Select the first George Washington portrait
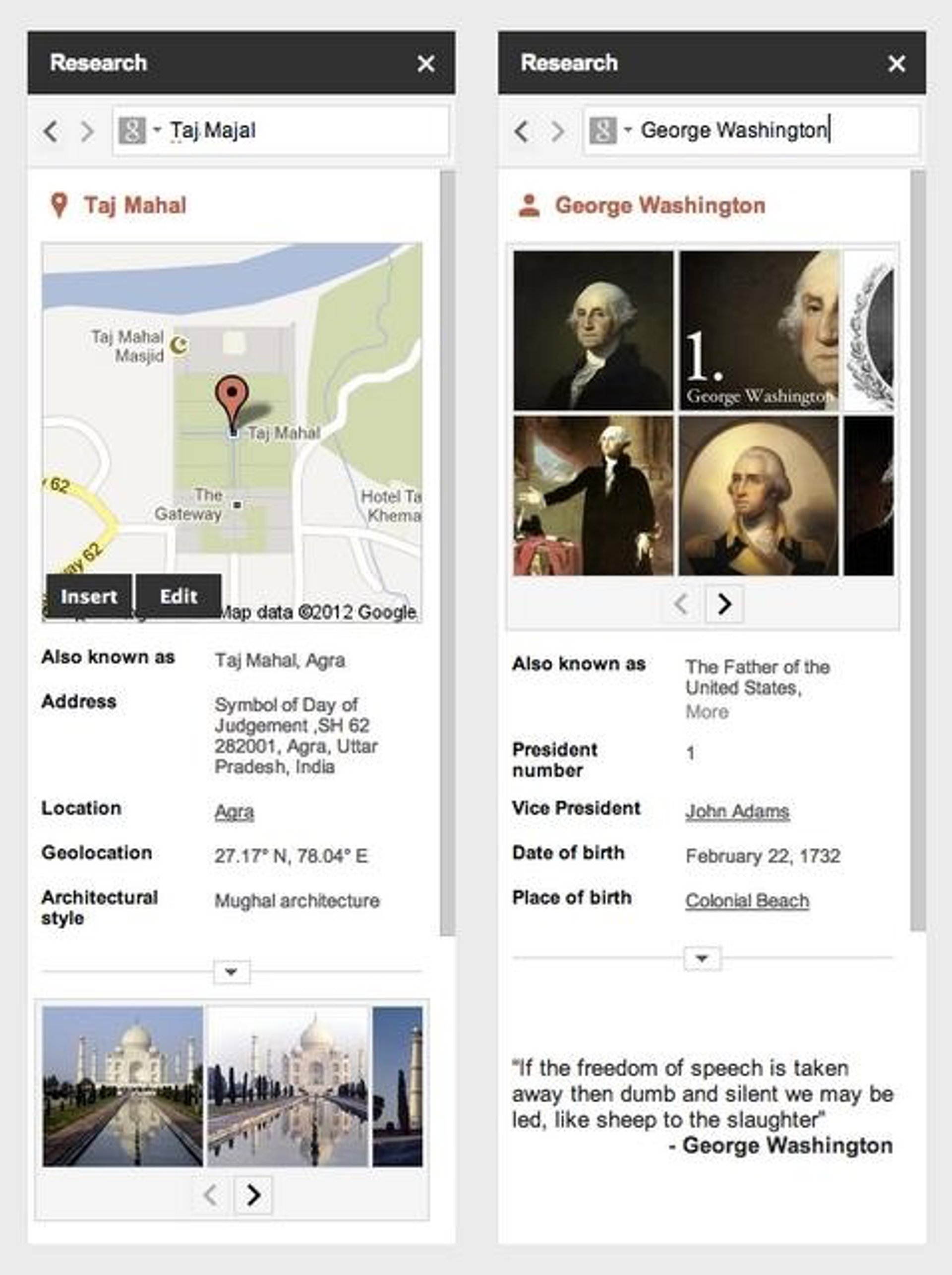The width and height of the screenshot is (952, 1275). click(x=593, y=330)
